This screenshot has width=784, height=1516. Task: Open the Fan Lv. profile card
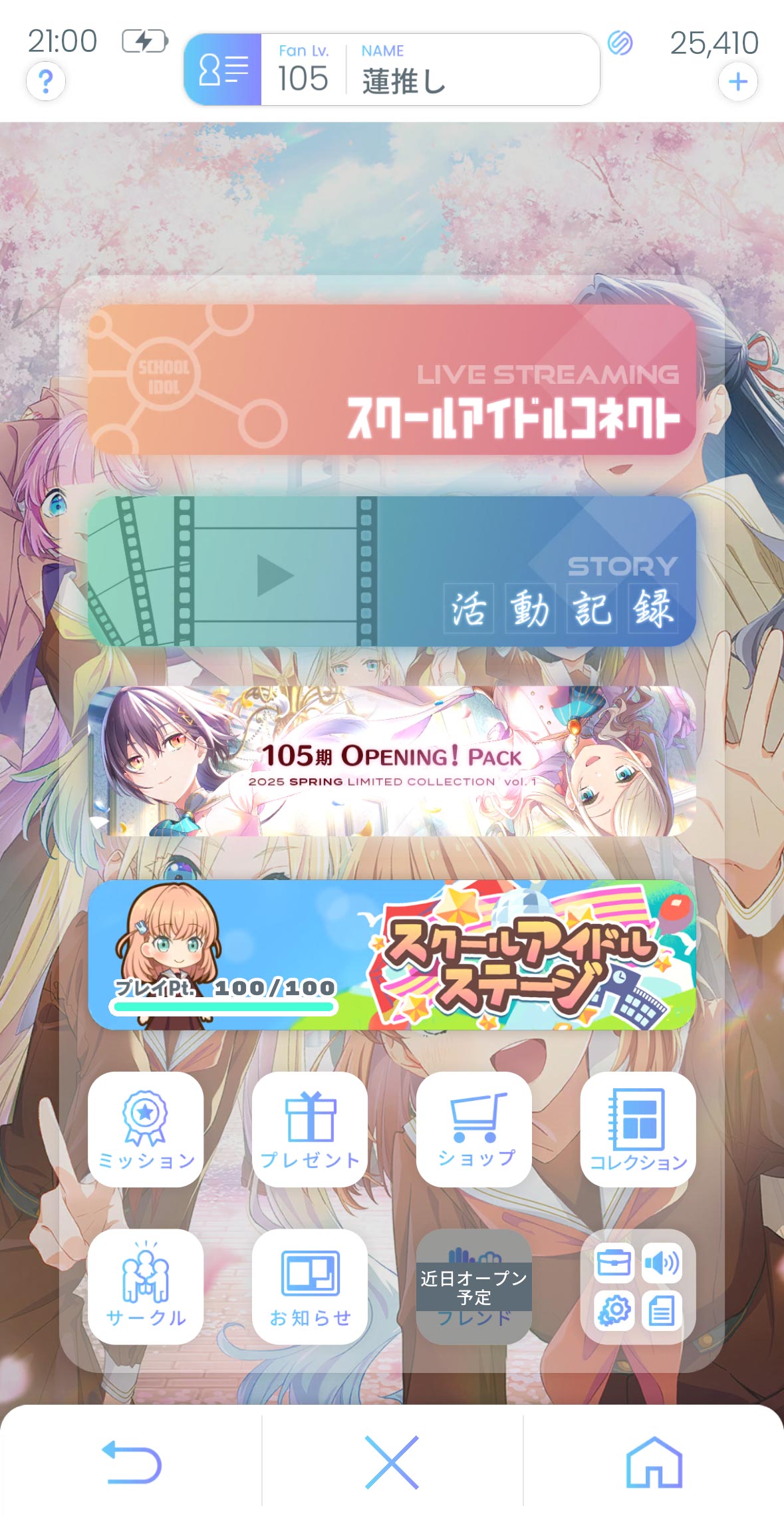(x=392, y=70)
